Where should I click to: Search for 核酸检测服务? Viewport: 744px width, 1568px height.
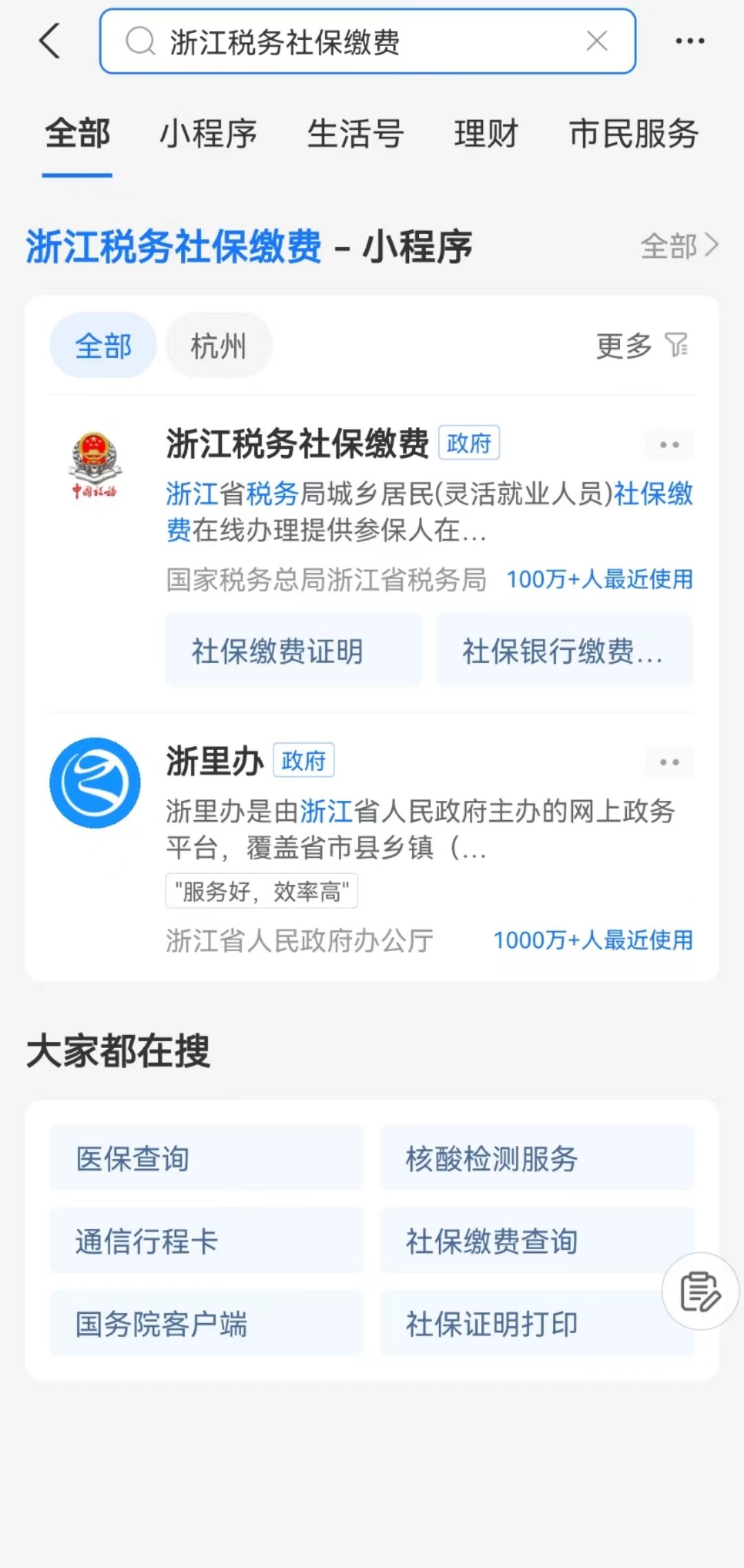pos(537,1158)
